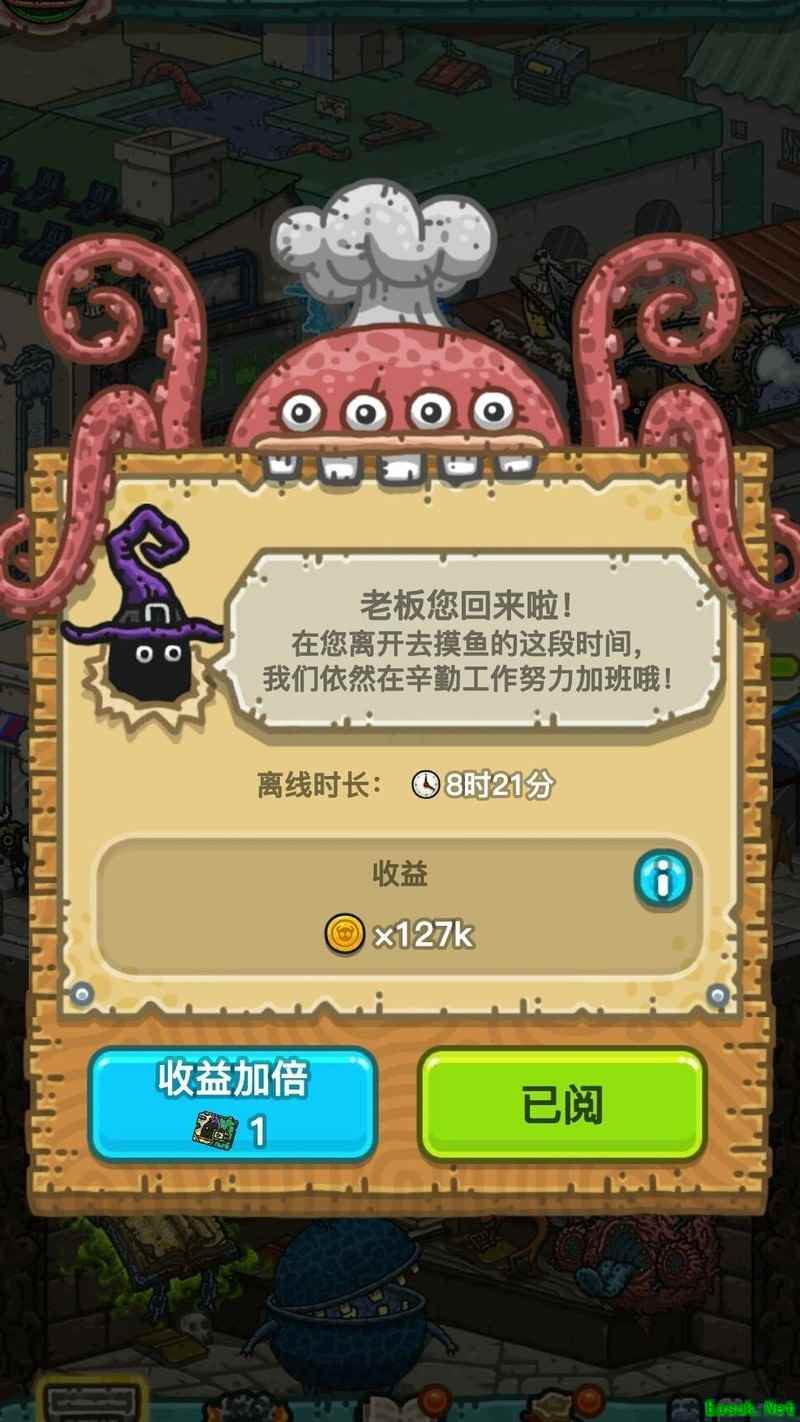Tap the 收益加倍 double earnings button
The height and width of the screenshot is (1422, 800).
point(233,1104)
